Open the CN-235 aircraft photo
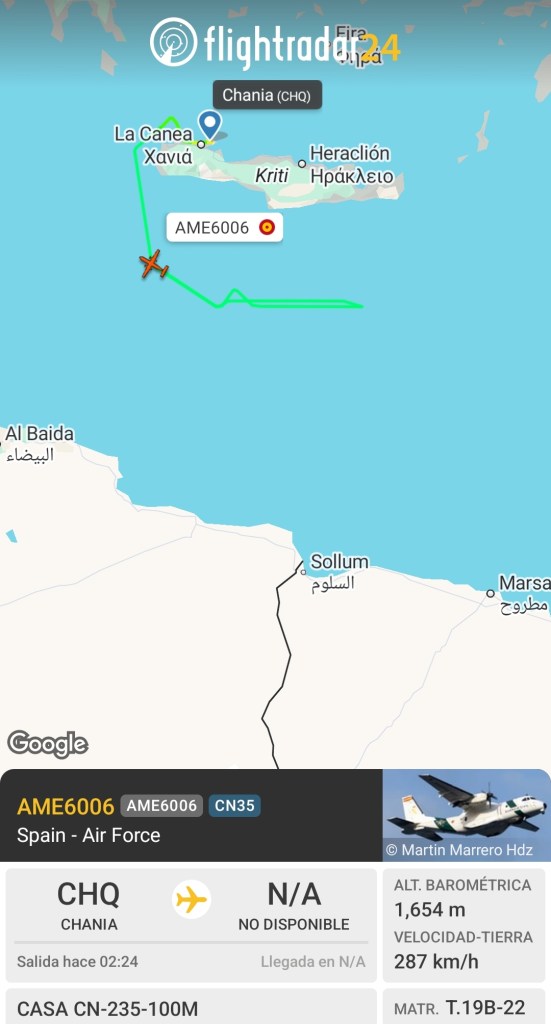 466,815
